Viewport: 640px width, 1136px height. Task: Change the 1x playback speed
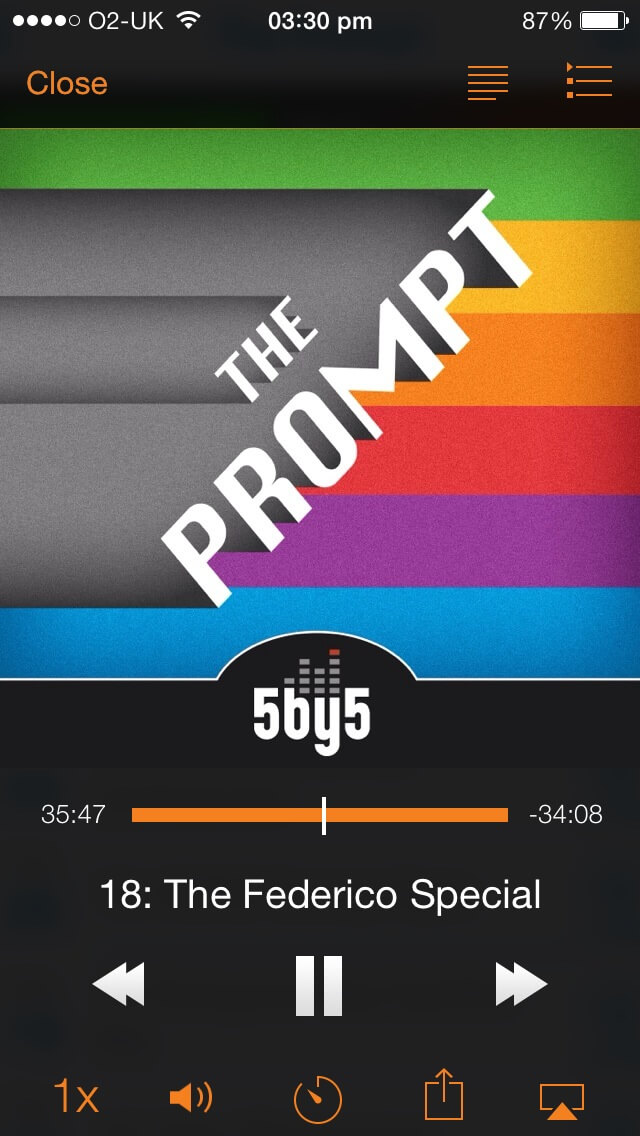point(76,1098)
